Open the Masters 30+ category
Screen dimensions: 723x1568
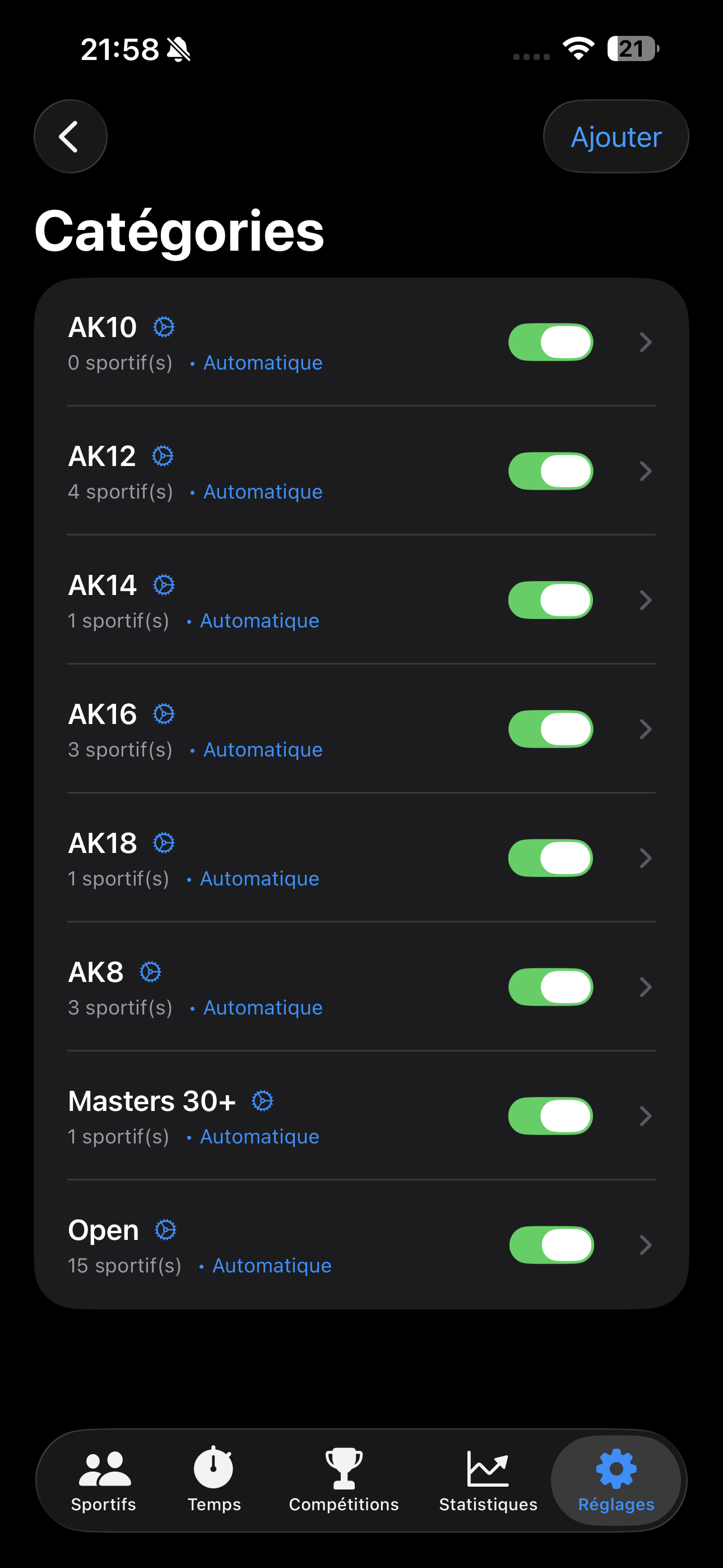pos(645,1117)
